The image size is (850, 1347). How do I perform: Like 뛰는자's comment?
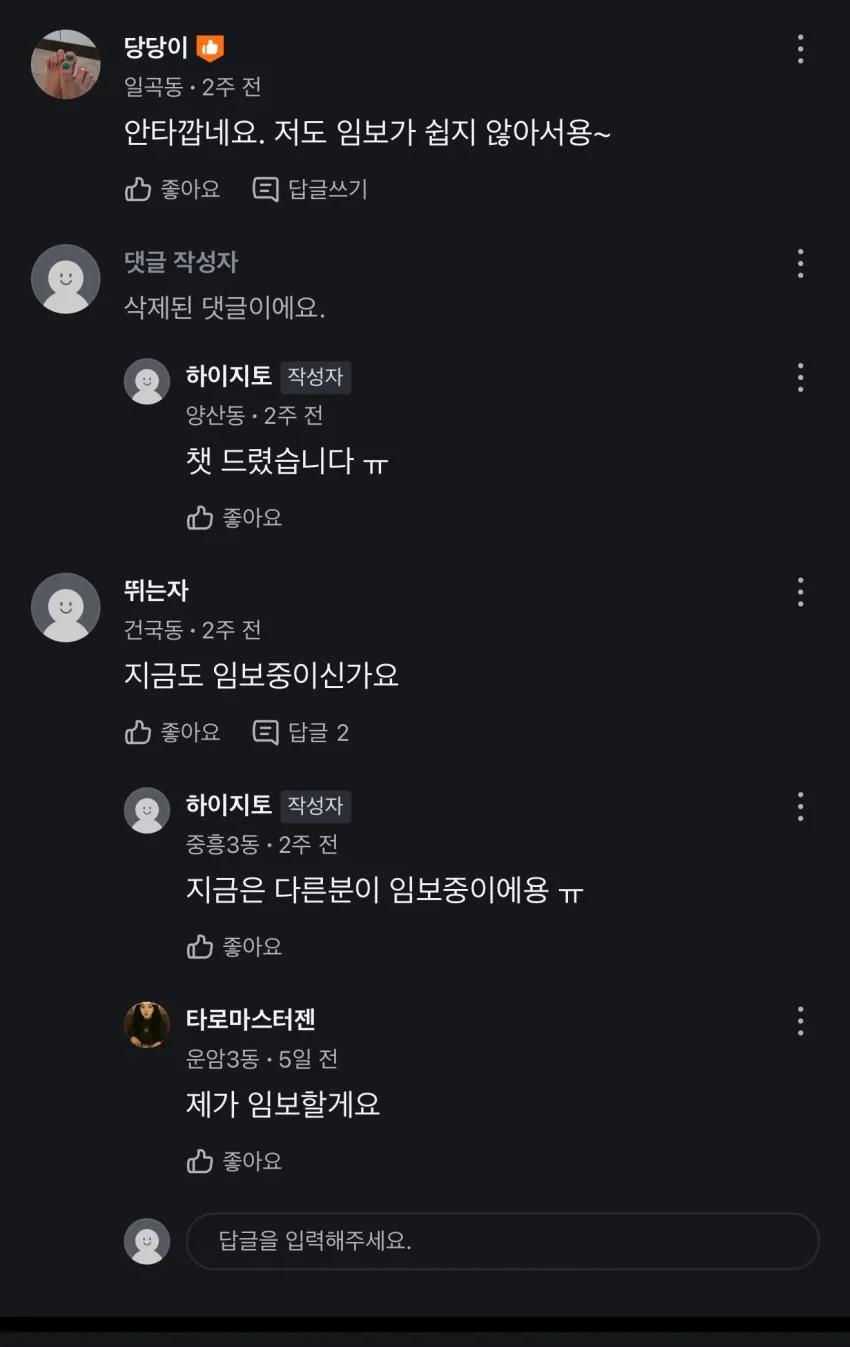172,732
